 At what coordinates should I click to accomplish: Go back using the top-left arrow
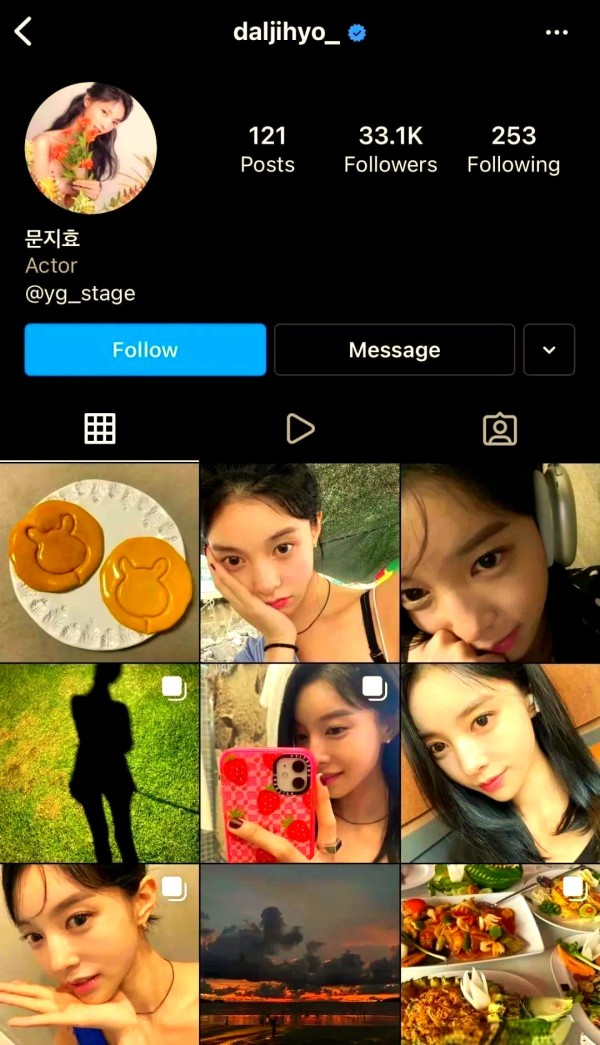pyautogui.click(x=24, y=32)
